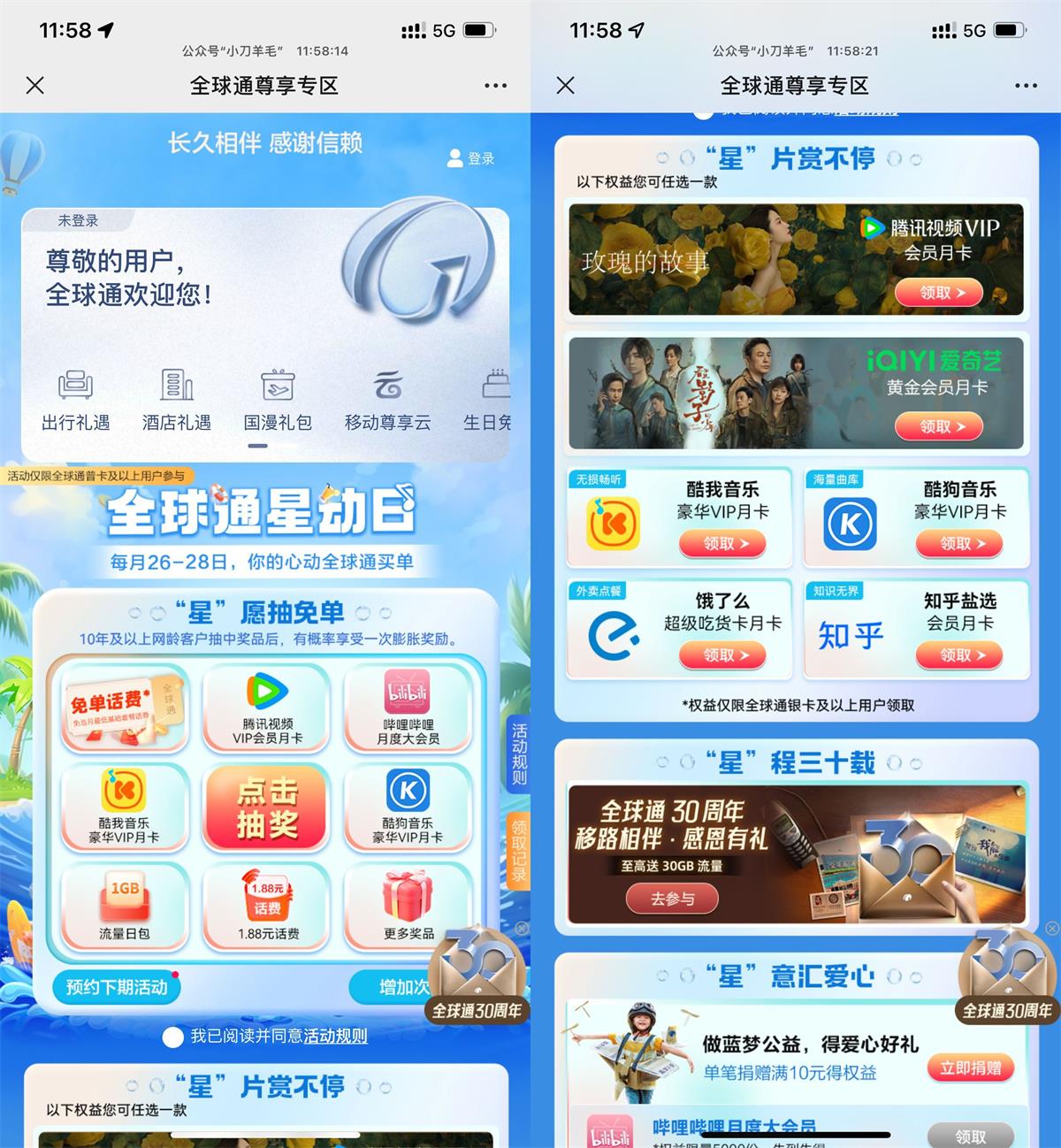Tap 点击抽奖 to draw a prize
Image resolution: width=1061 pixels, height=1148 pixels.
(266, 807)
